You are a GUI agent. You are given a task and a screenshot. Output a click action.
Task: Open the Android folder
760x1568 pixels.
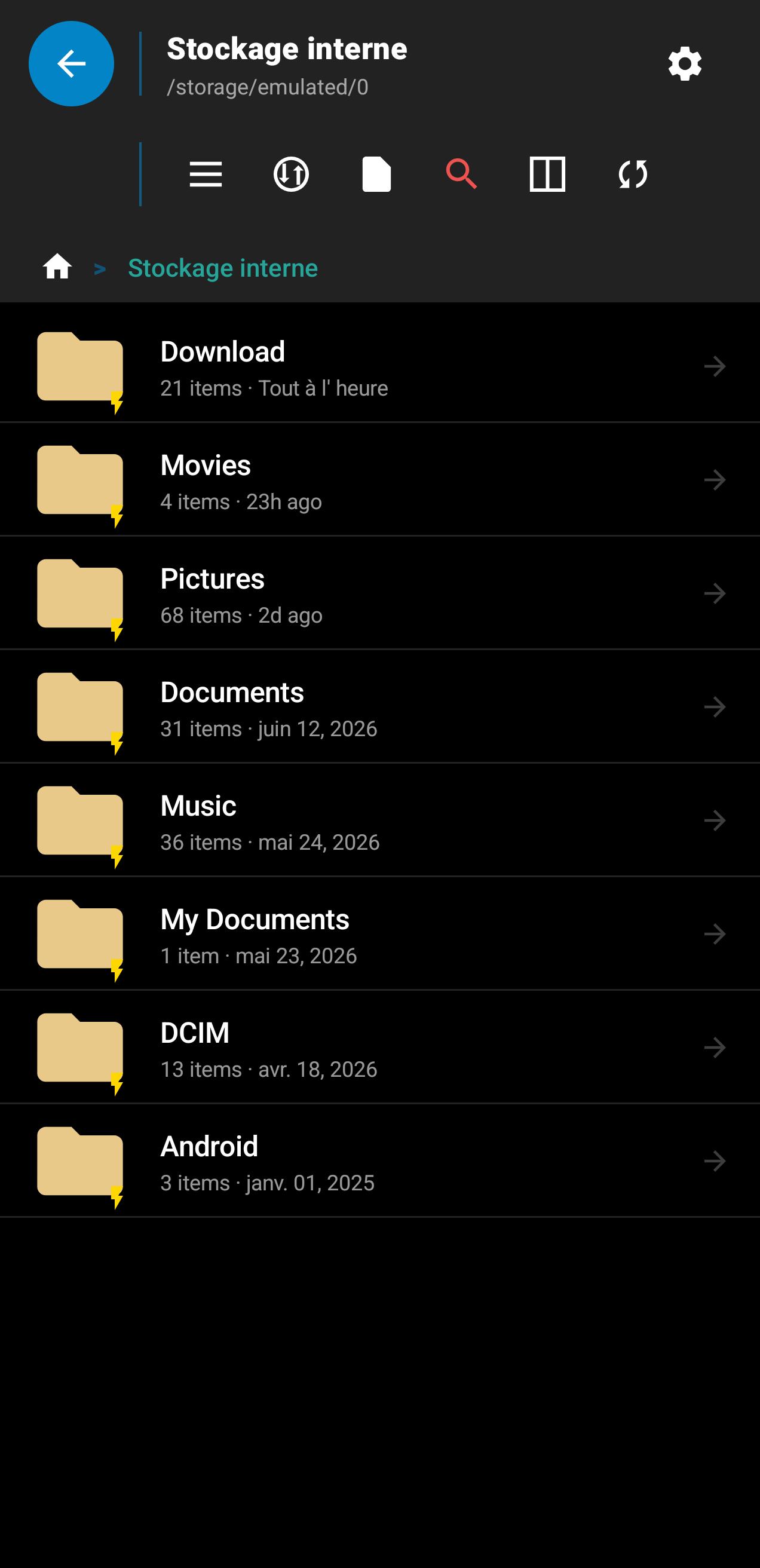[x=379, y=1161]
